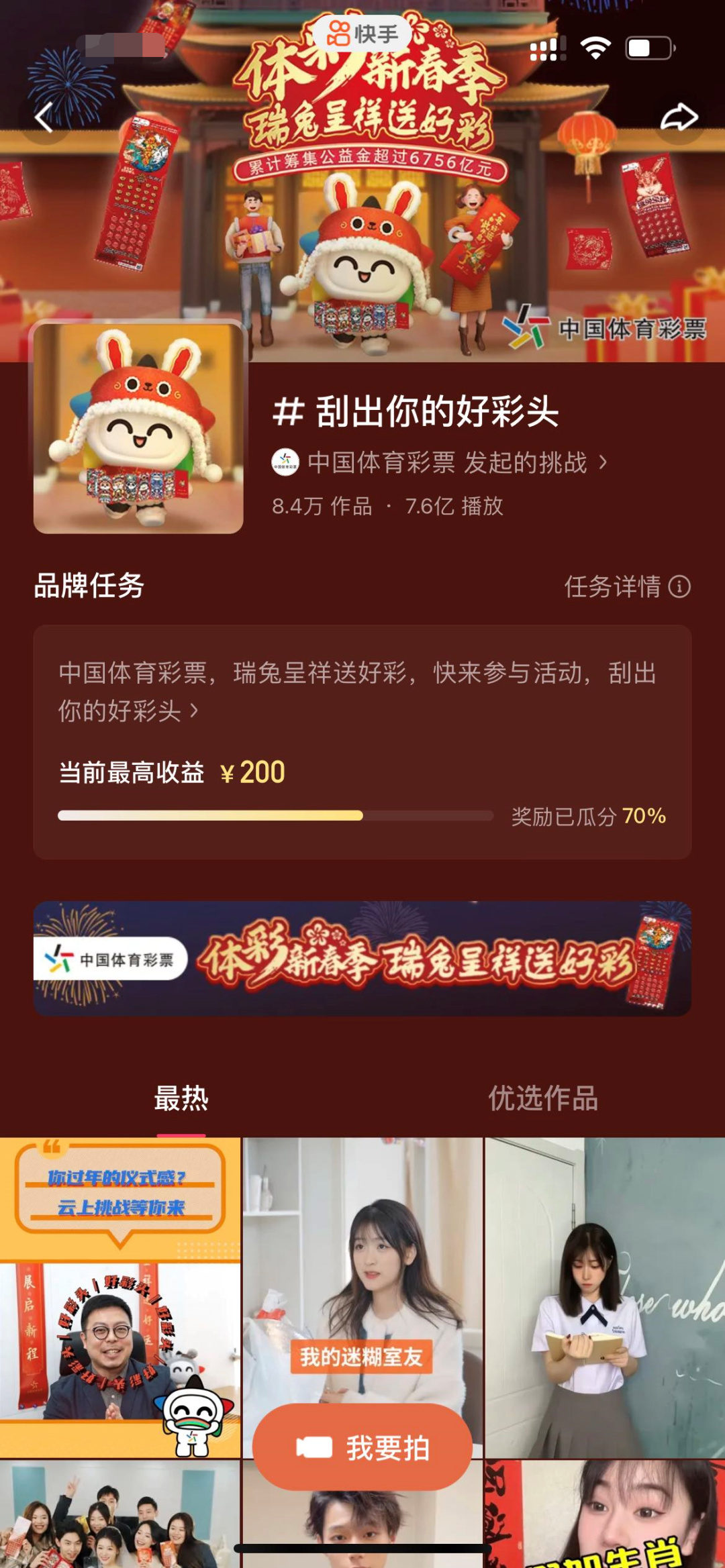This screenshot has width=725, height=1568.
Task: Switch to the 最热 tab
Action: [181, 1099]
